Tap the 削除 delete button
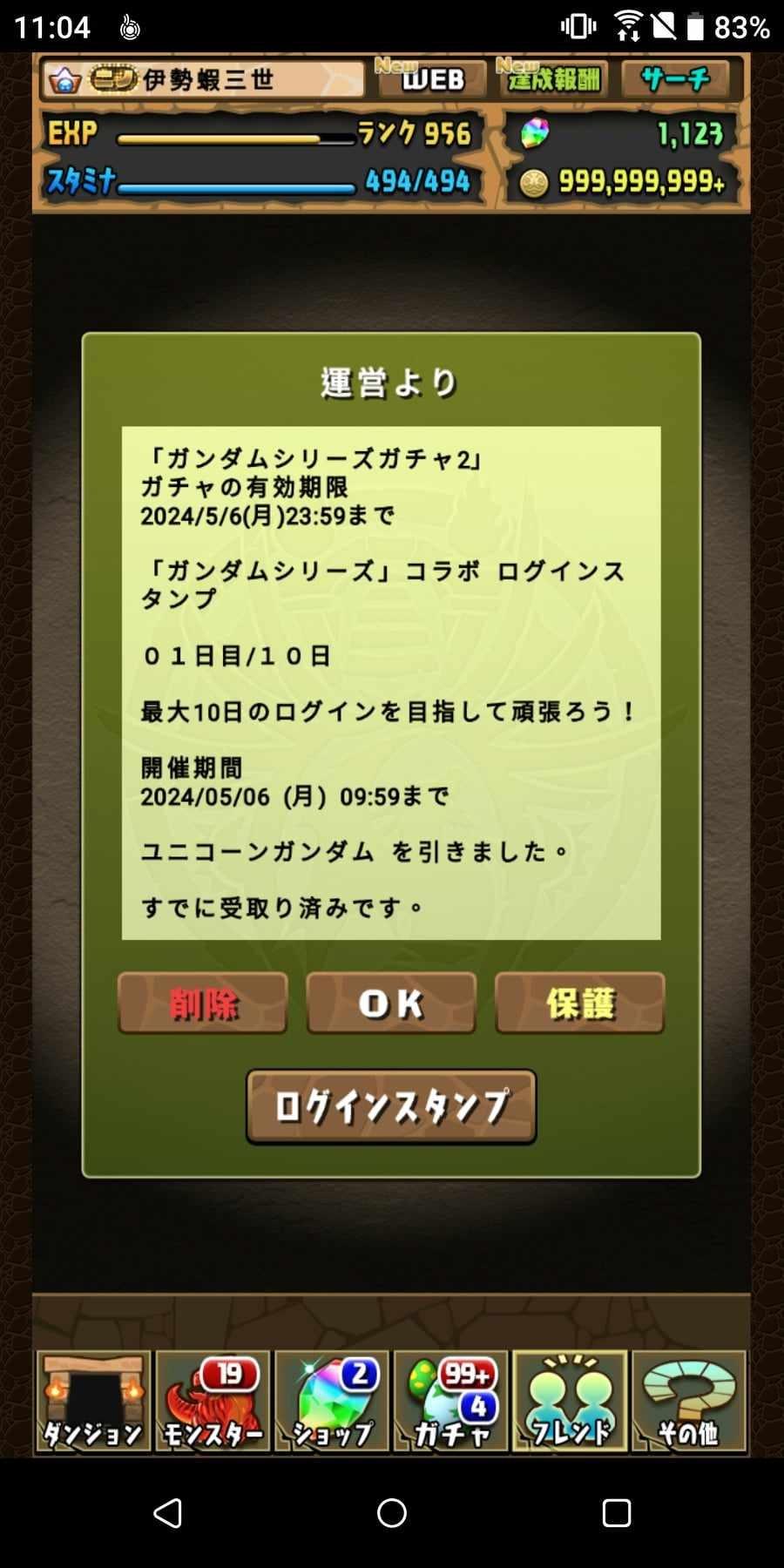Viewport: 784px width, 1568px height. (202, 1004)
